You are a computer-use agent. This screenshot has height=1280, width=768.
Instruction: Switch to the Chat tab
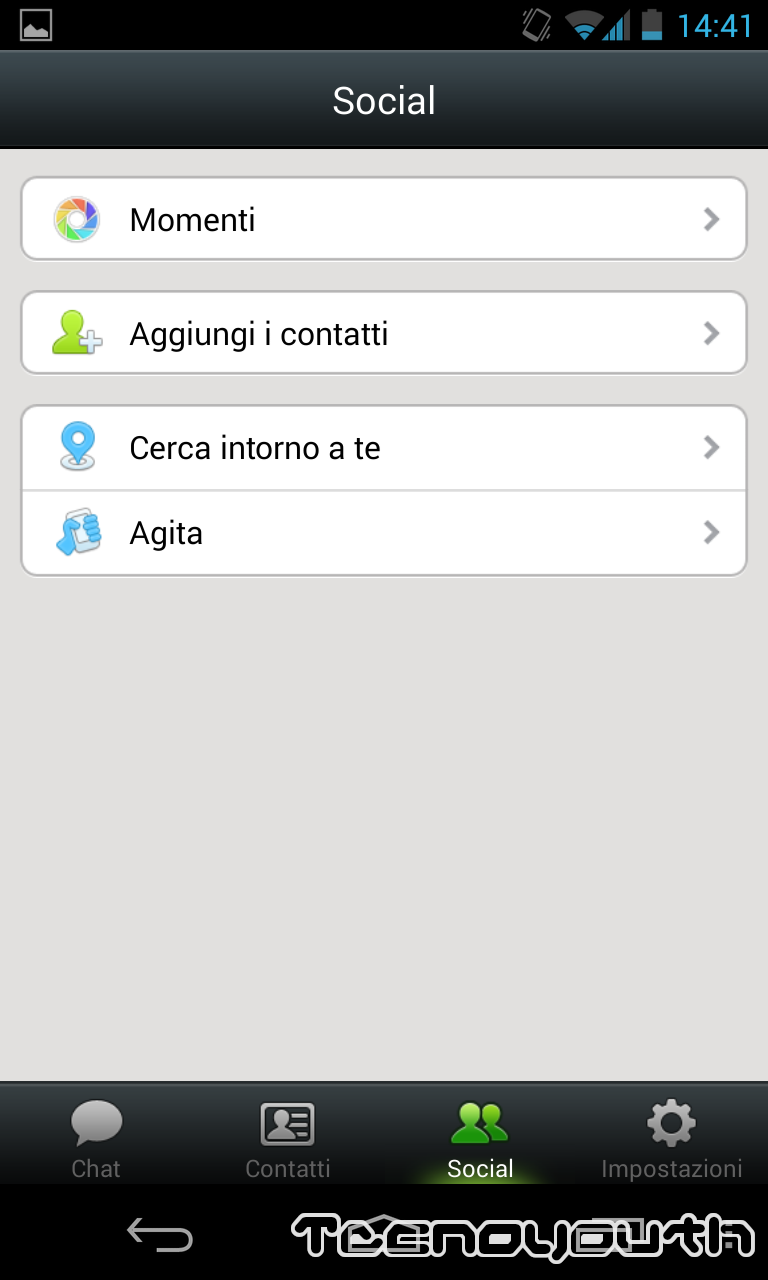click(x=96, y=1135)
